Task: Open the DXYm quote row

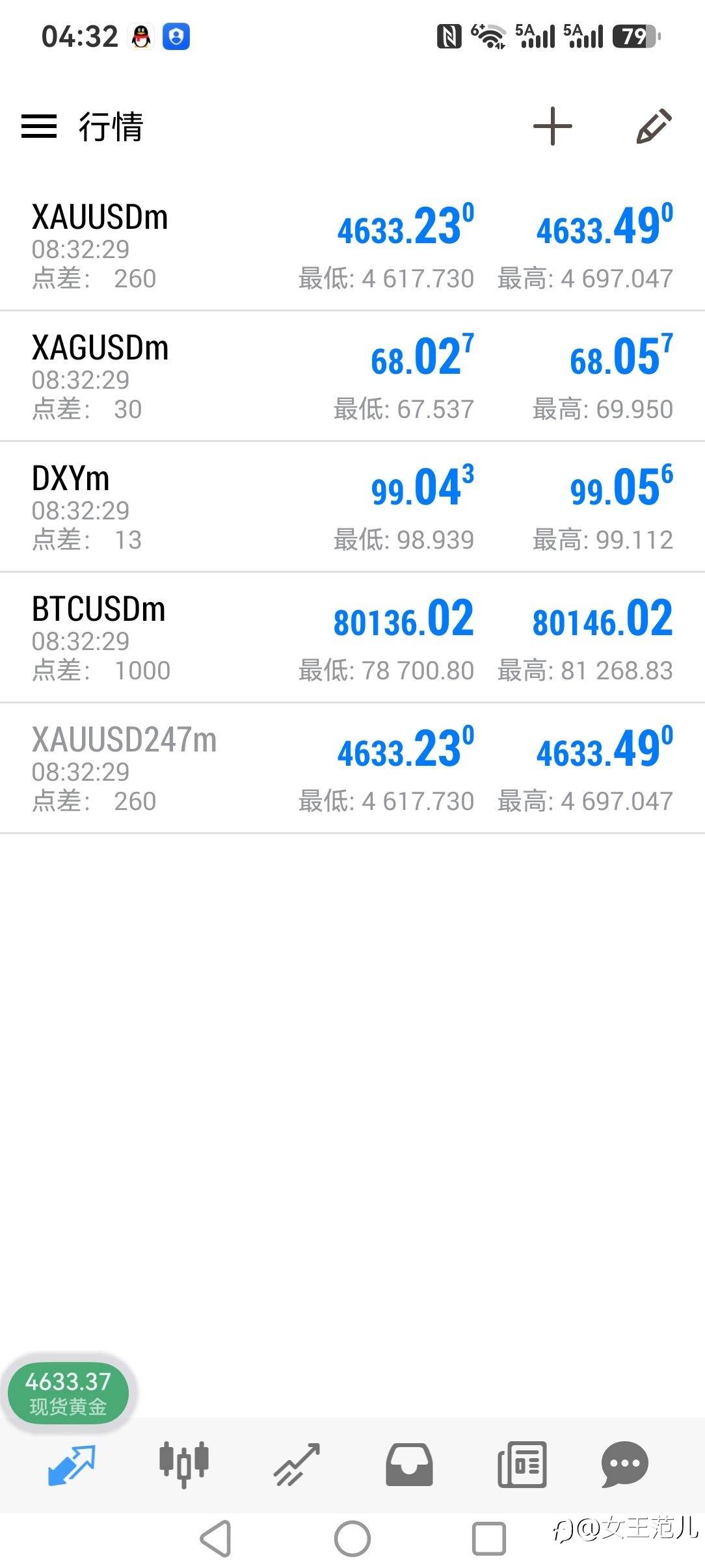Action: point(352,507)
